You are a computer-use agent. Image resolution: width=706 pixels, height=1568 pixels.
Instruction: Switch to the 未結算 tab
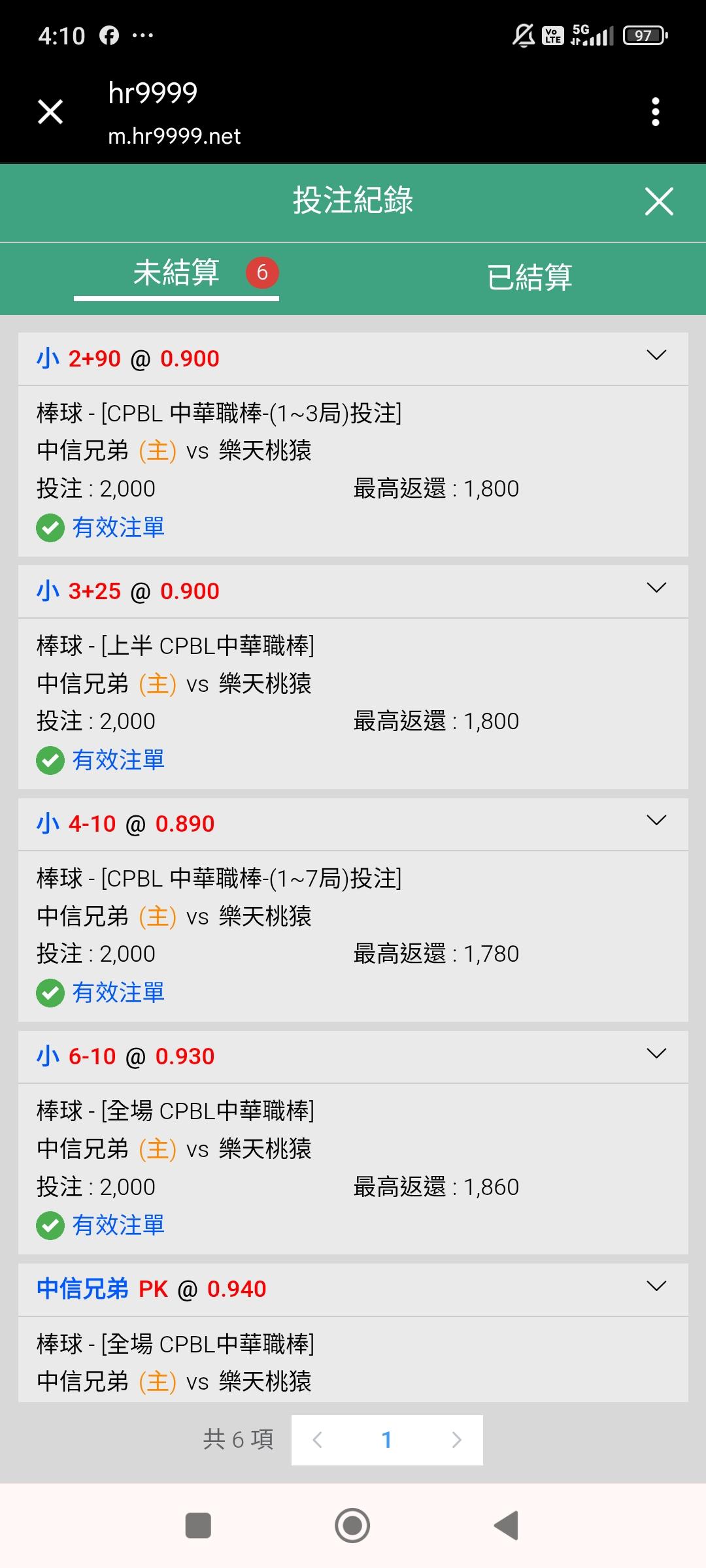click(176, 273)
